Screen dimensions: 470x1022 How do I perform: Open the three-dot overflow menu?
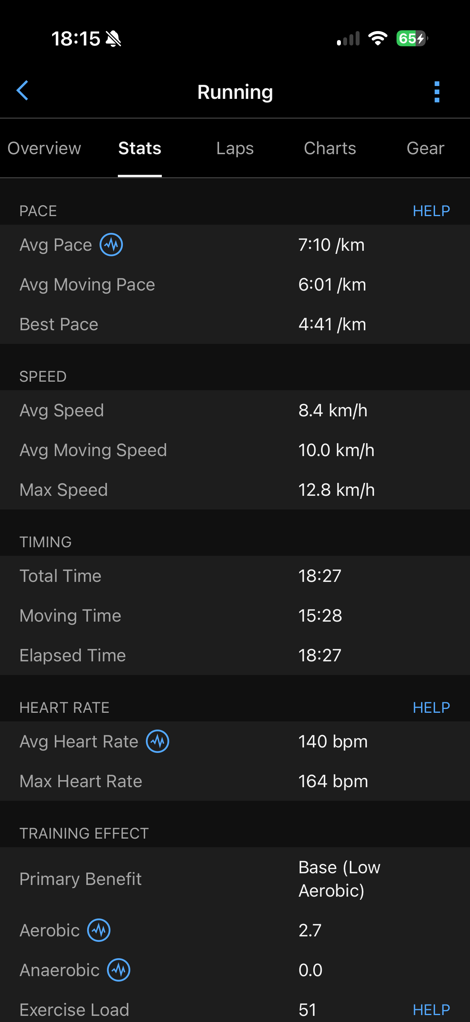coord(437,92)
